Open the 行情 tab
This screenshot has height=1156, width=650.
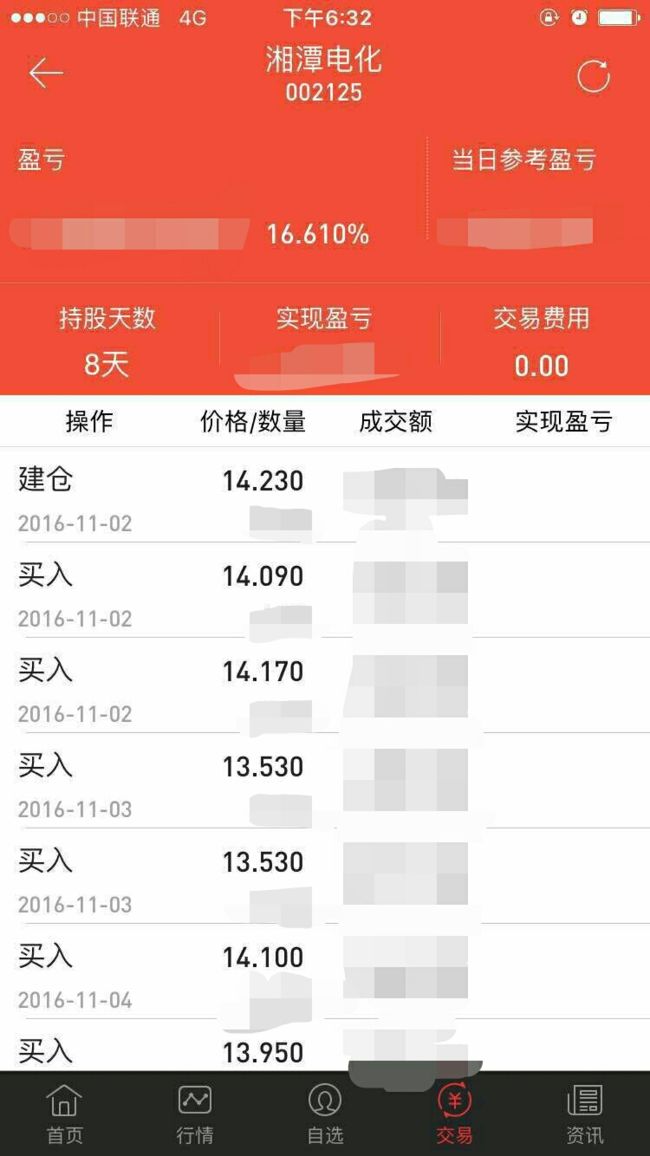pyautogui.click(x=195, y=1114)
